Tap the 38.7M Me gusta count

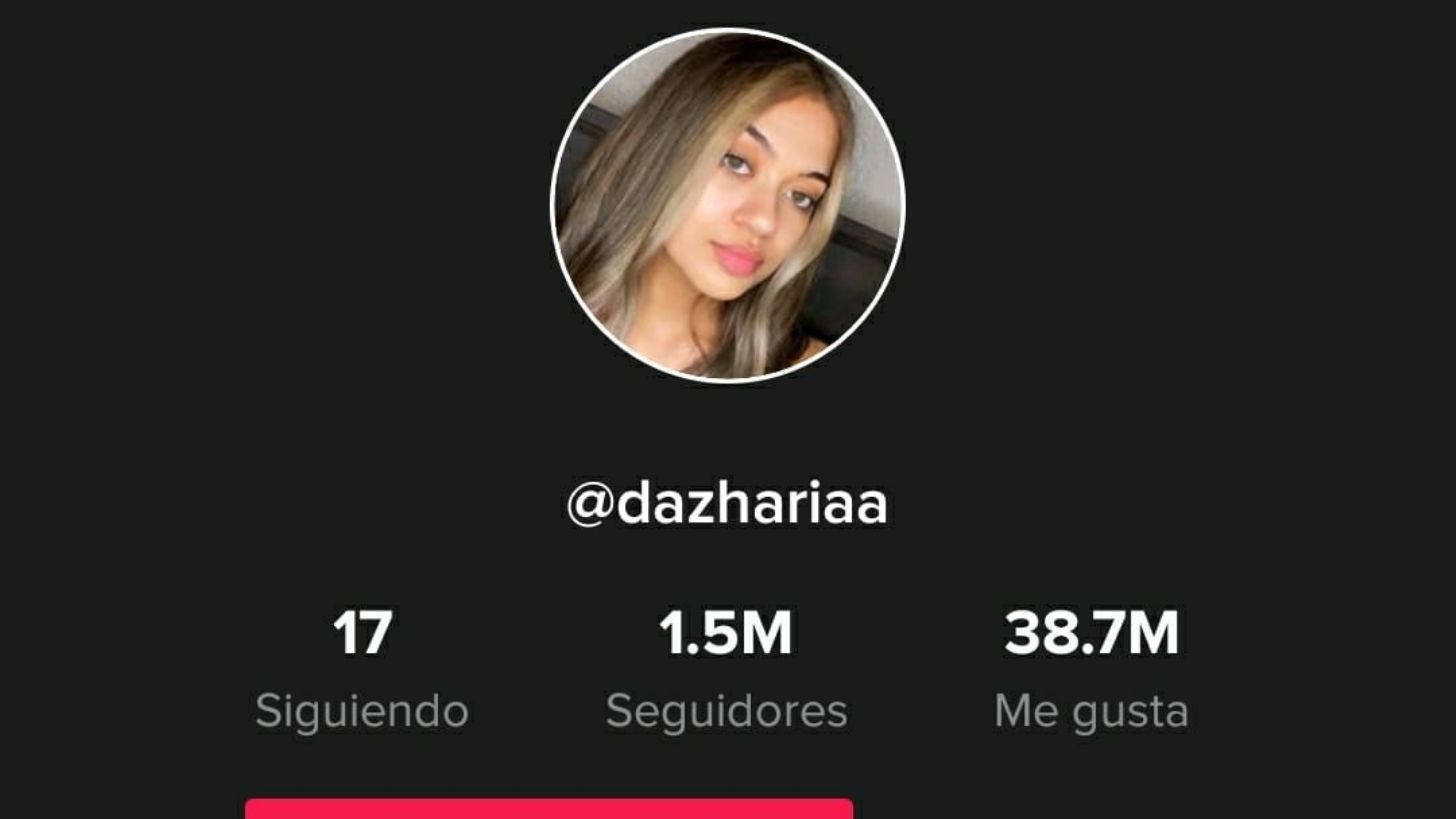[1091, 668]
